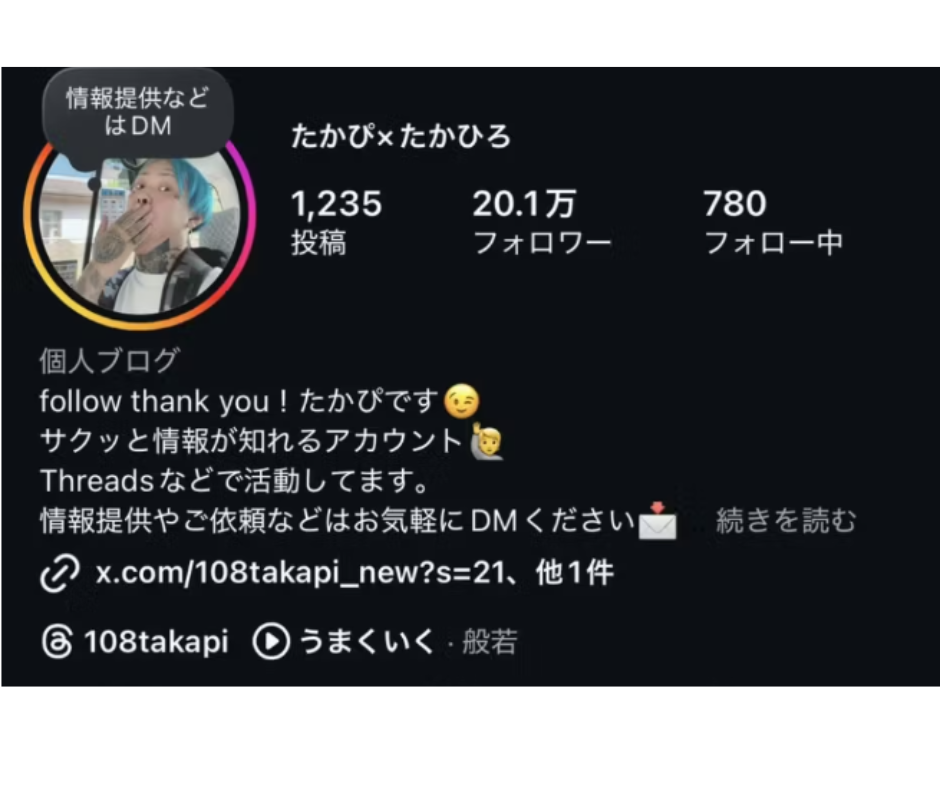
Task: Open the 20.1万 followers list
Action: 540,221
